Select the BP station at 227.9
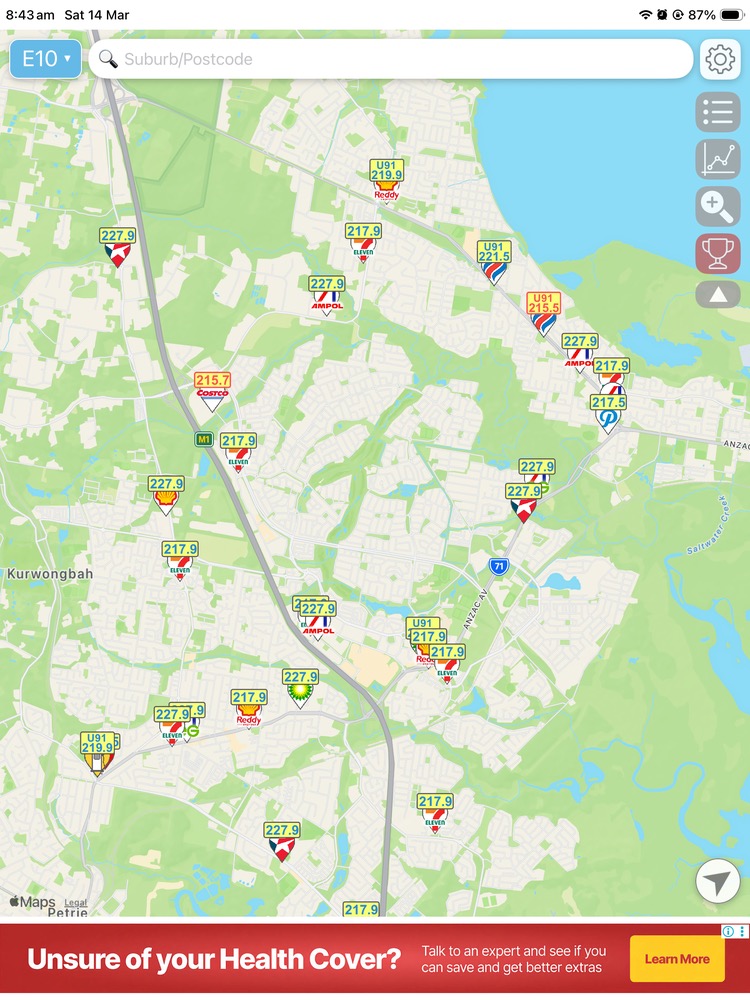 click(300, 686)
